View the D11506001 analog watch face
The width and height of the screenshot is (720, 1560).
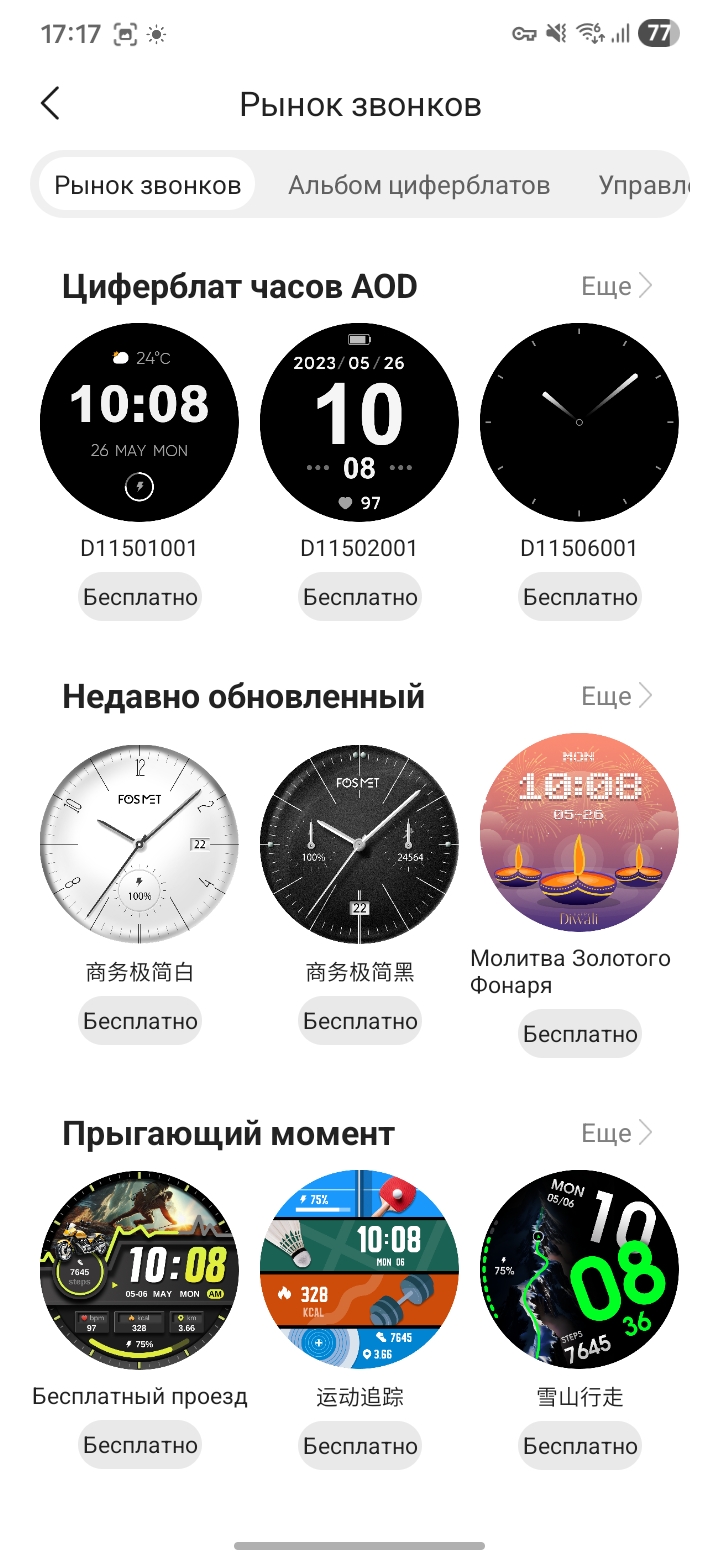(x=579, y=422)
